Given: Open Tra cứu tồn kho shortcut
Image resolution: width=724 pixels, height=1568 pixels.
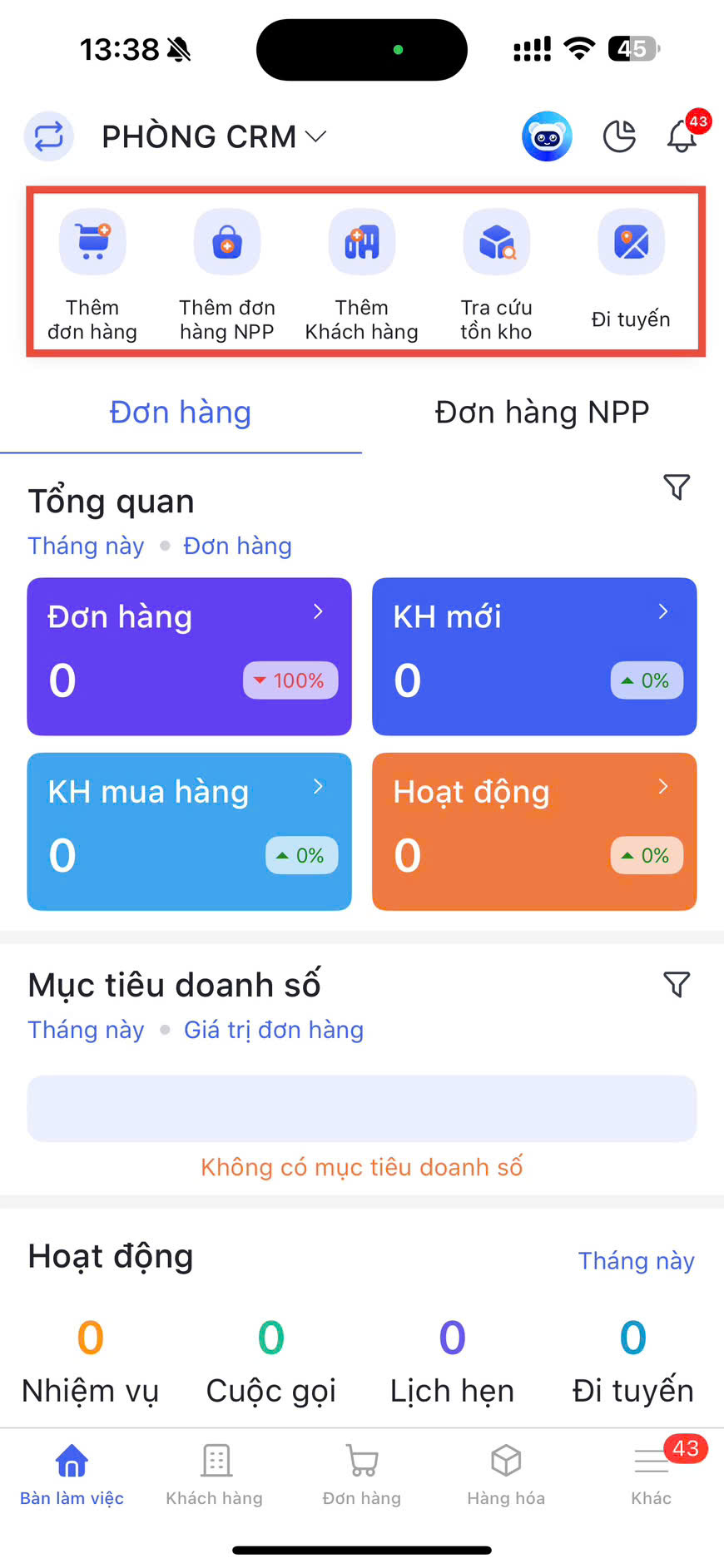Looking at the screenshot, I should point(497,273).
